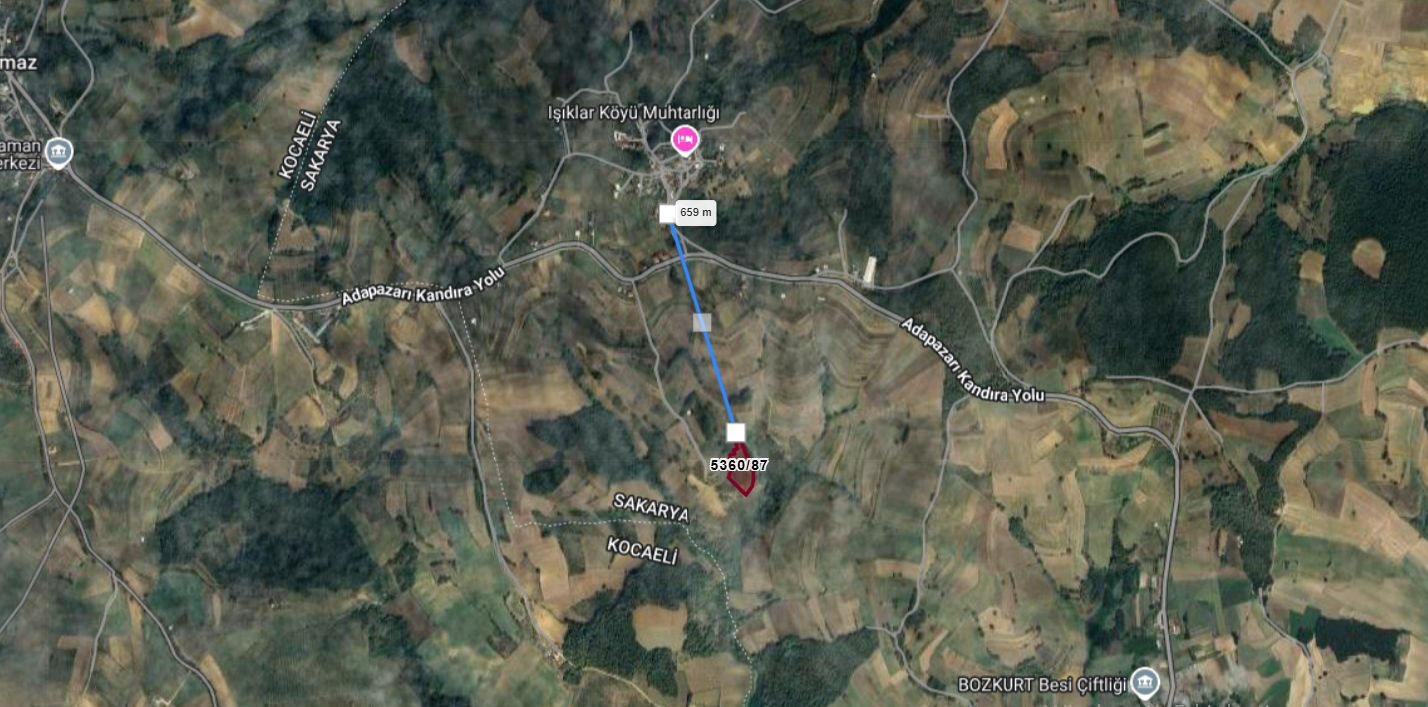
Task: Open the BOZKURT Besi Çiftliği place marker
Action: pyautogui.click(x=1146, y=683)
